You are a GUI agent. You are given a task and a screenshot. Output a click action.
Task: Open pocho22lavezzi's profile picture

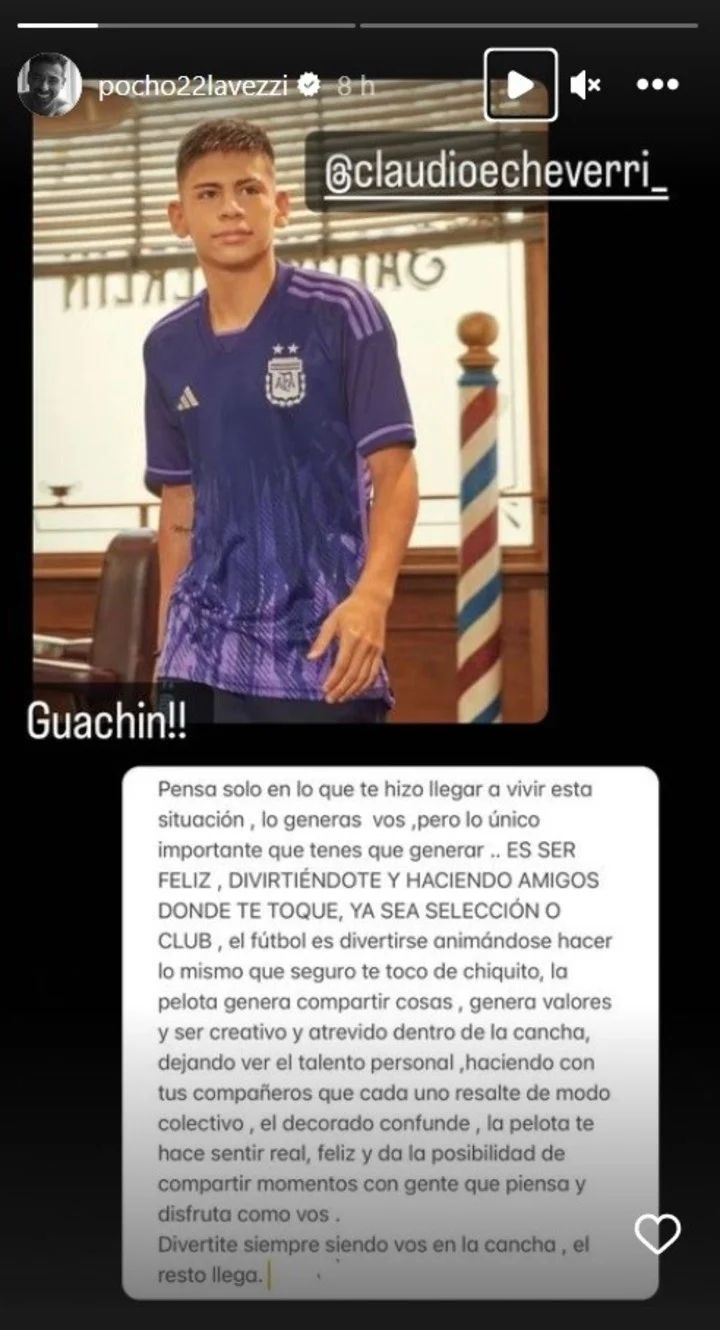point(49,85)
